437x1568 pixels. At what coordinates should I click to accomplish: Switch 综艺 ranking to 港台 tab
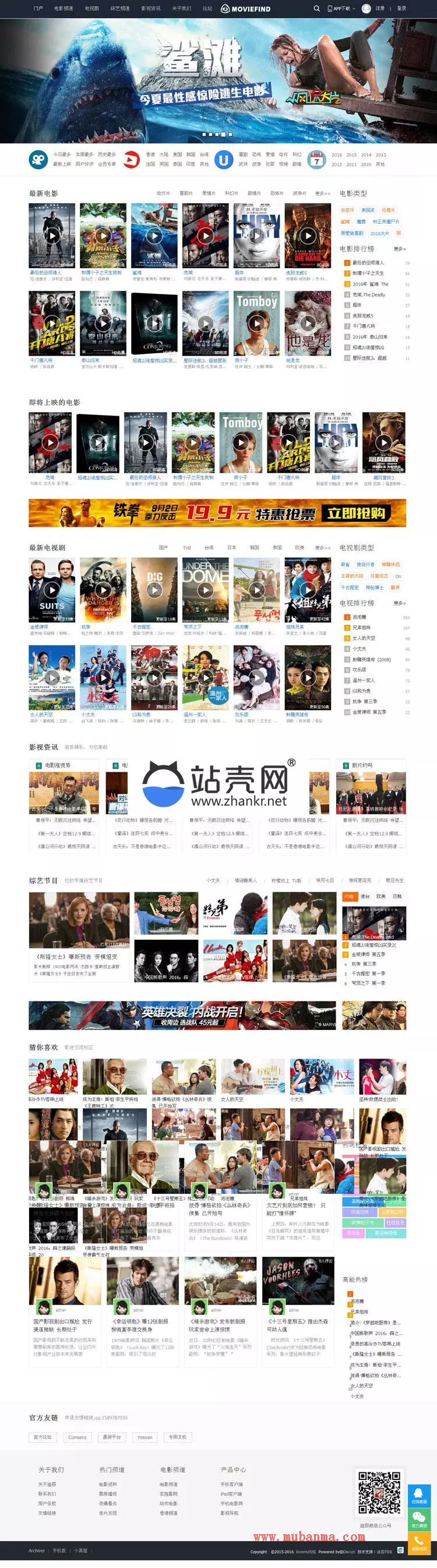click(x=365, y=896)
